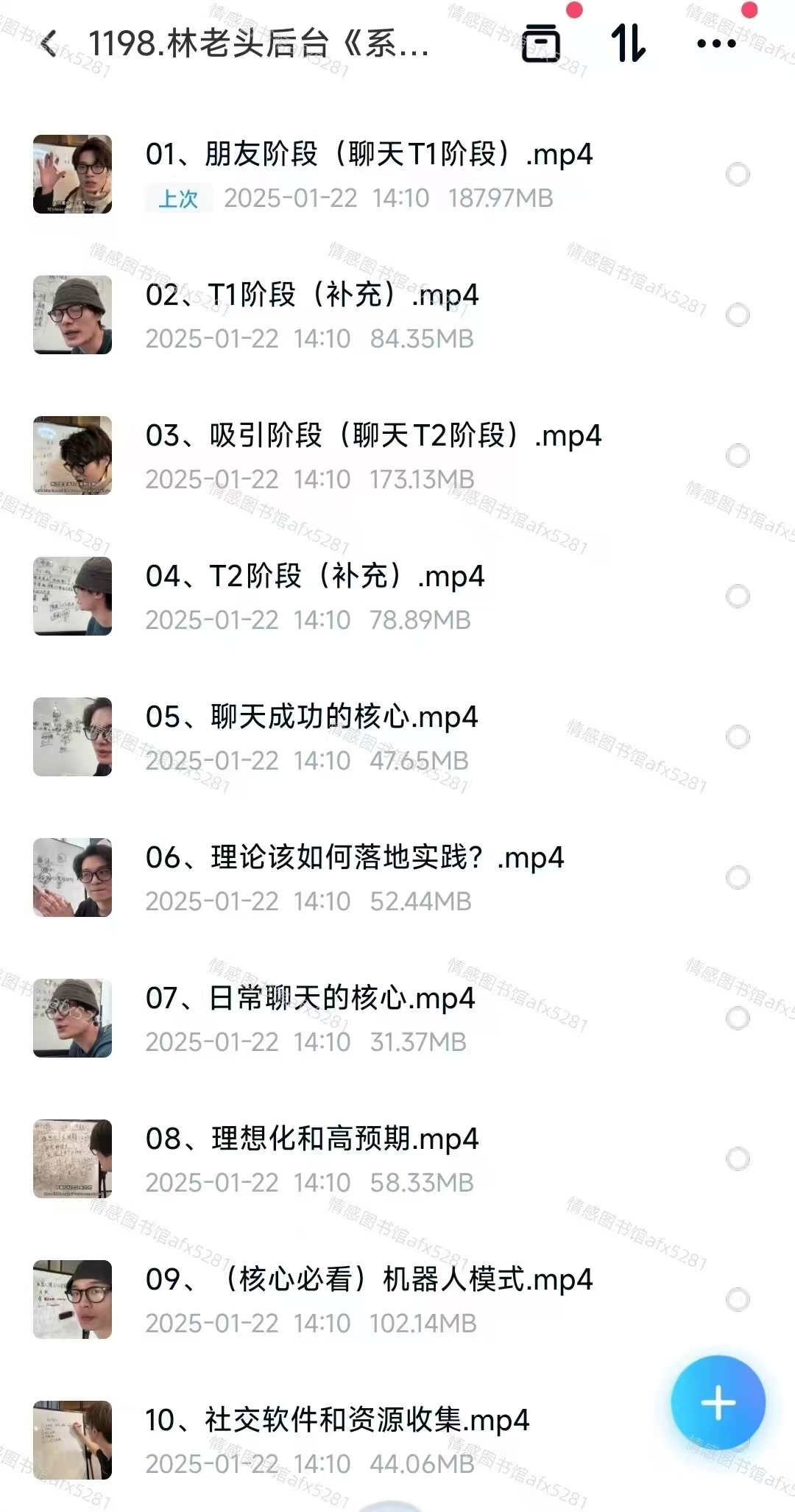
Task: Open 05、聊天成功的核心.mp4
Action: (x=312, y=718)
